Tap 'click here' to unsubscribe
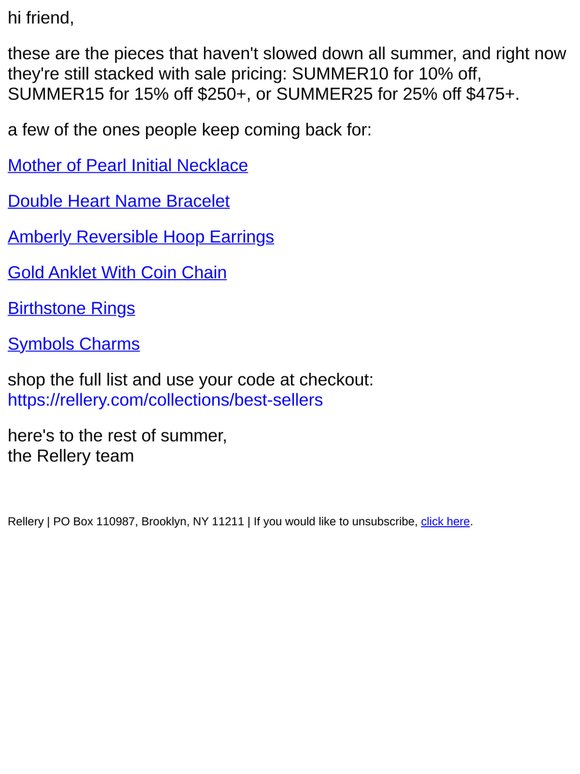580x774 pixels. click(445, 522)
